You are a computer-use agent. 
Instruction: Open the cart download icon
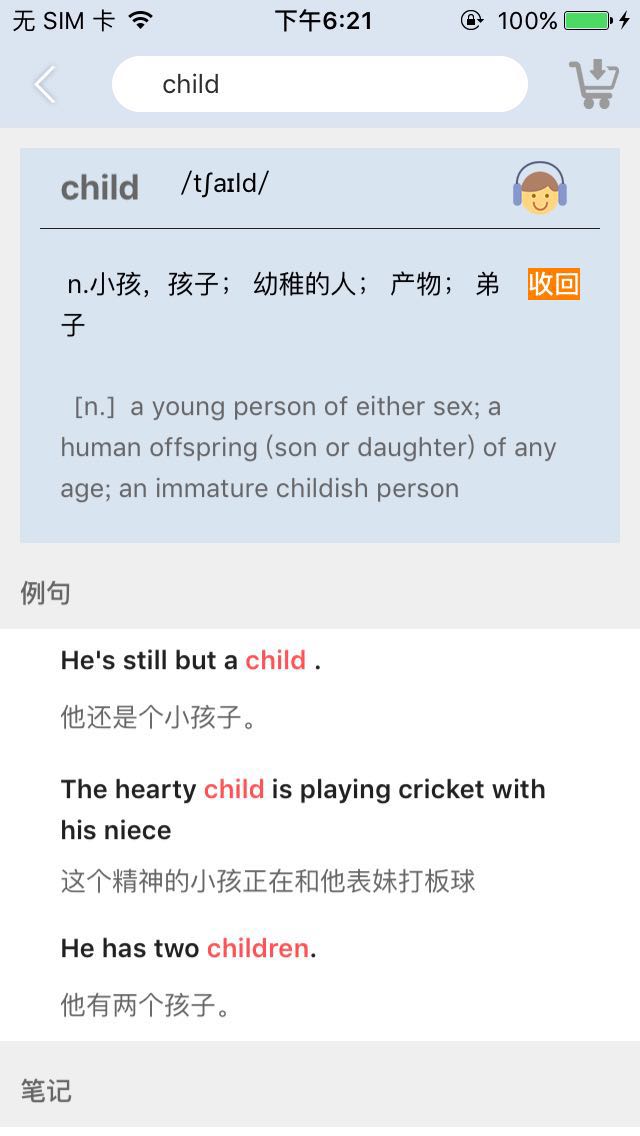(x=594, y=84)
